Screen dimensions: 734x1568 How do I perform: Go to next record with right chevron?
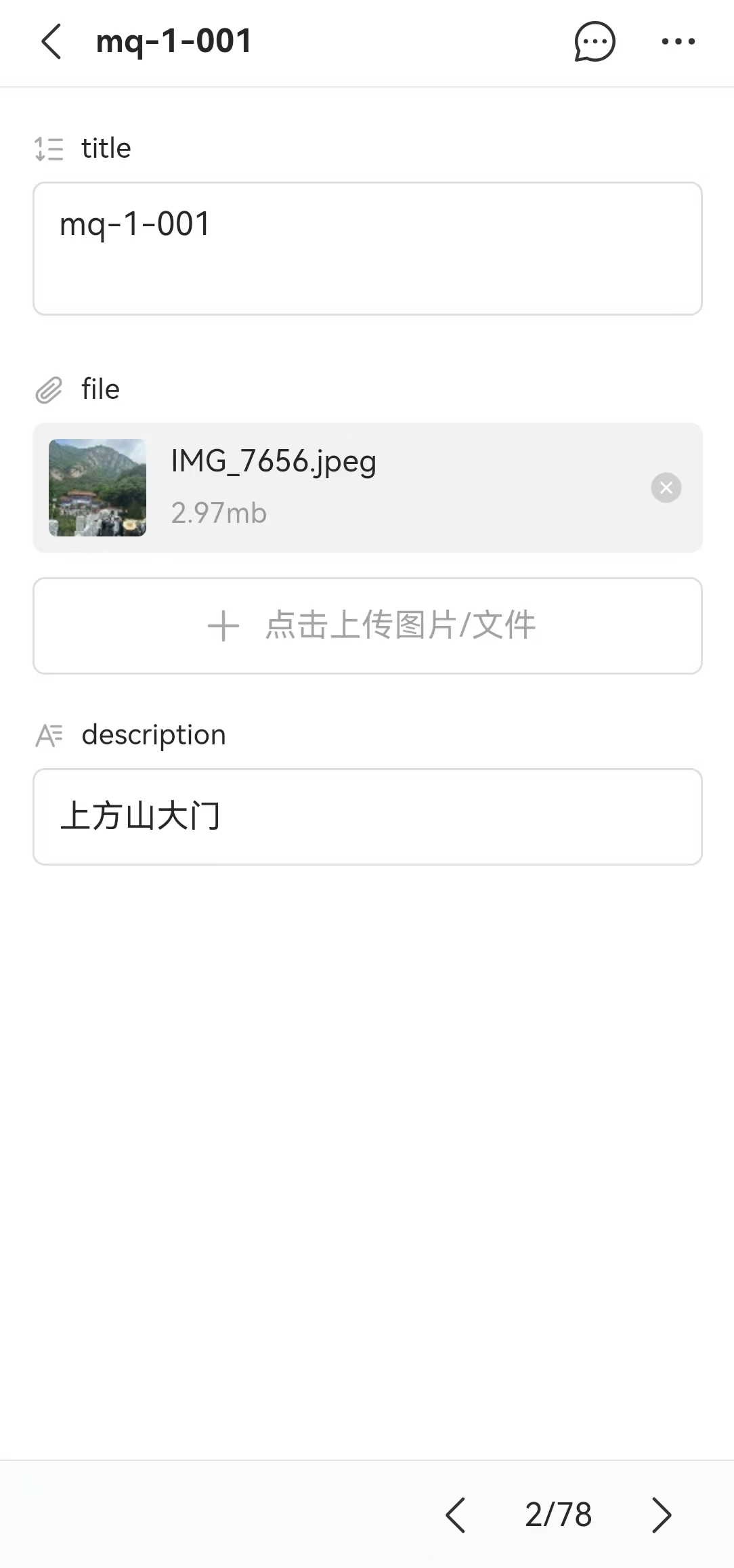tap(660, 1516)
